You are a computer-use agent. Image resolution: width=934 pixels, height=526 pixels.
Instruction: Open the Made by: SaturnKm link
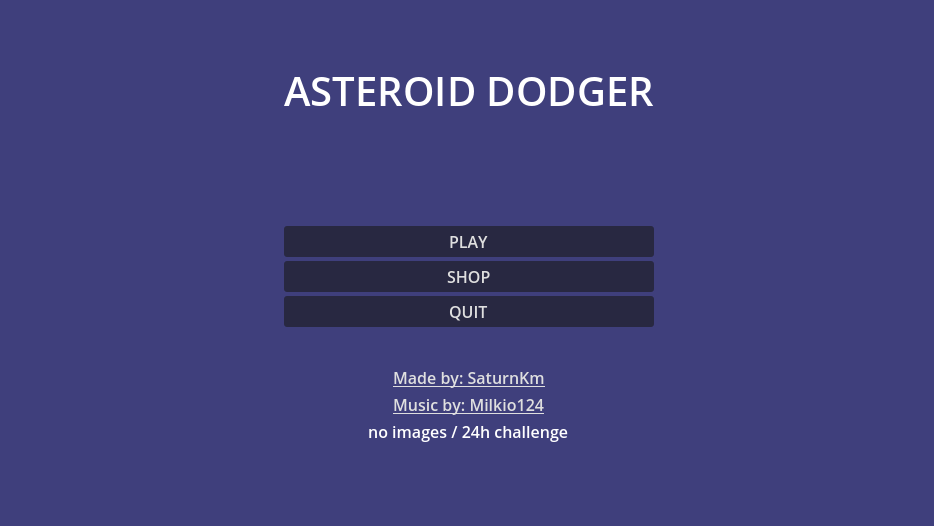468,378
